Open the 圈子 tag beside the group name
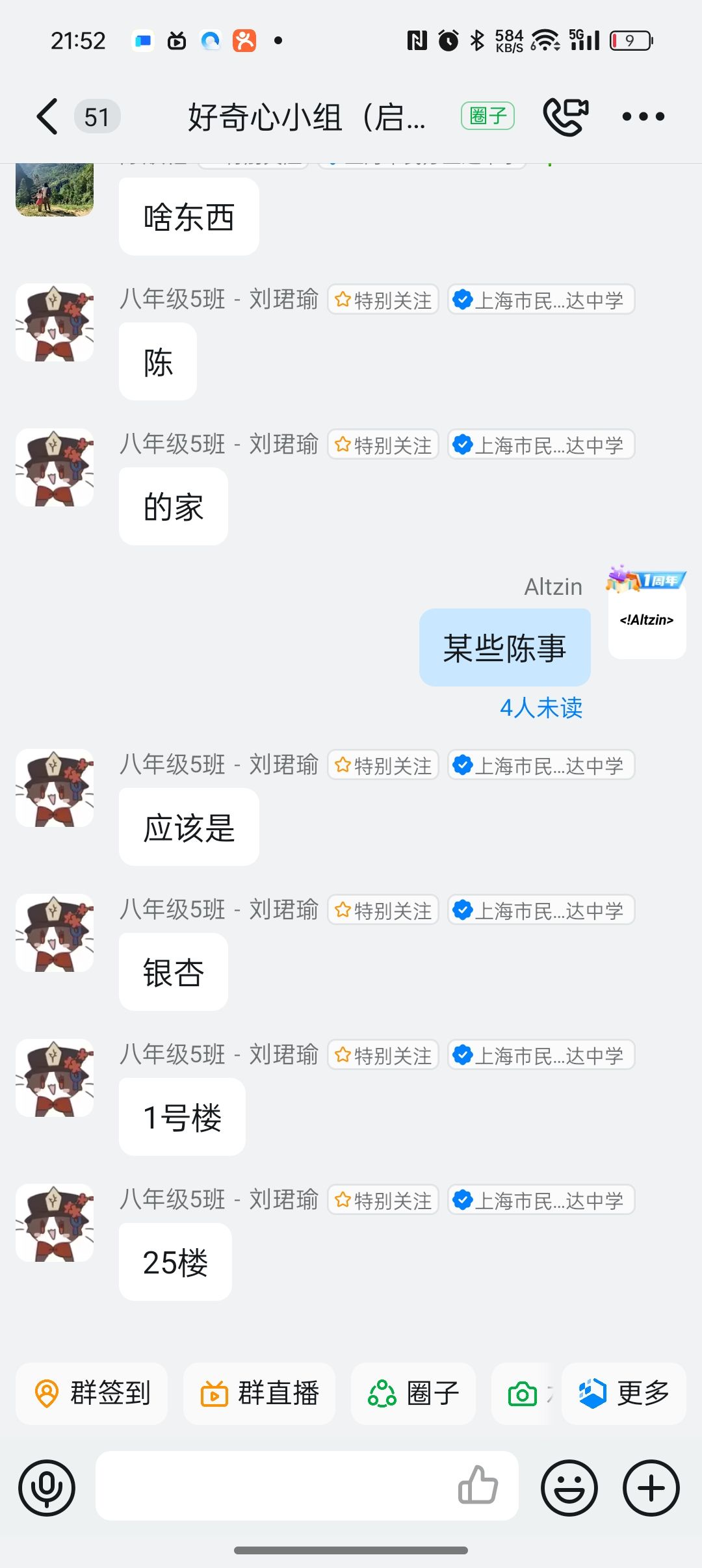This screenshot has width=702, height=1568. tap(487, 116)
